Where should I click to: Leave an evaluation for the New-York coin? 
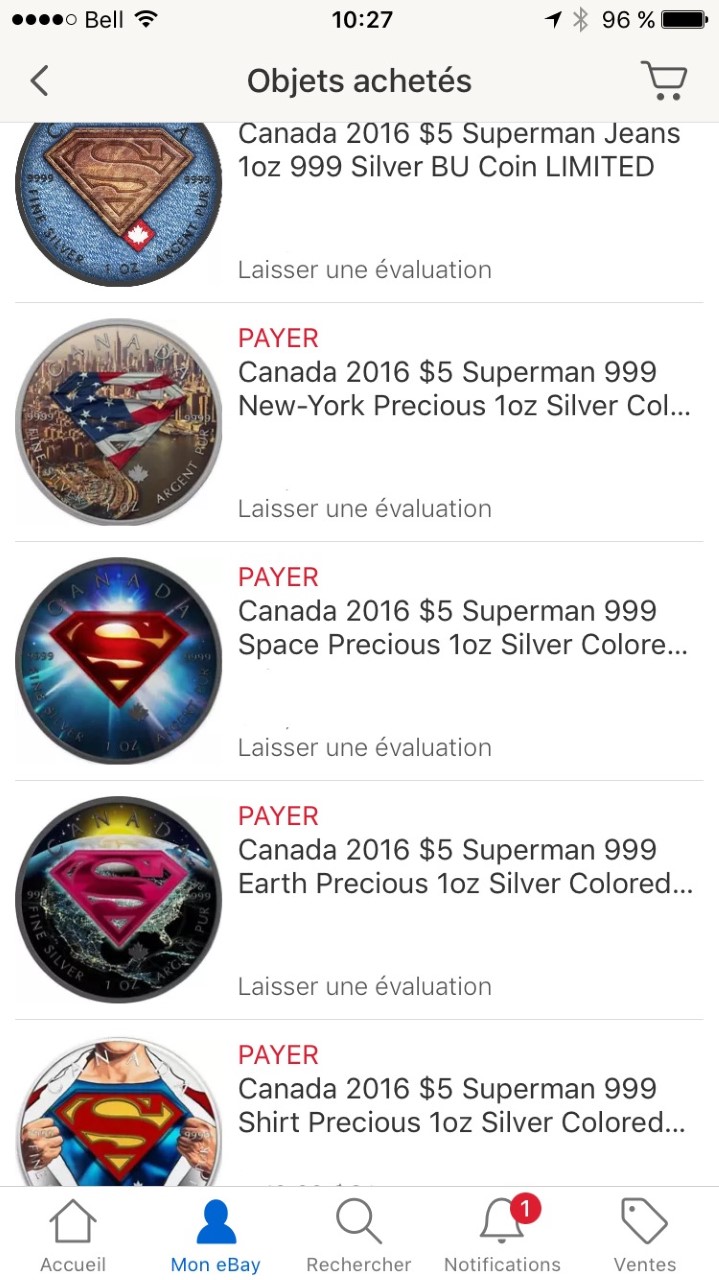click(364, 509)
